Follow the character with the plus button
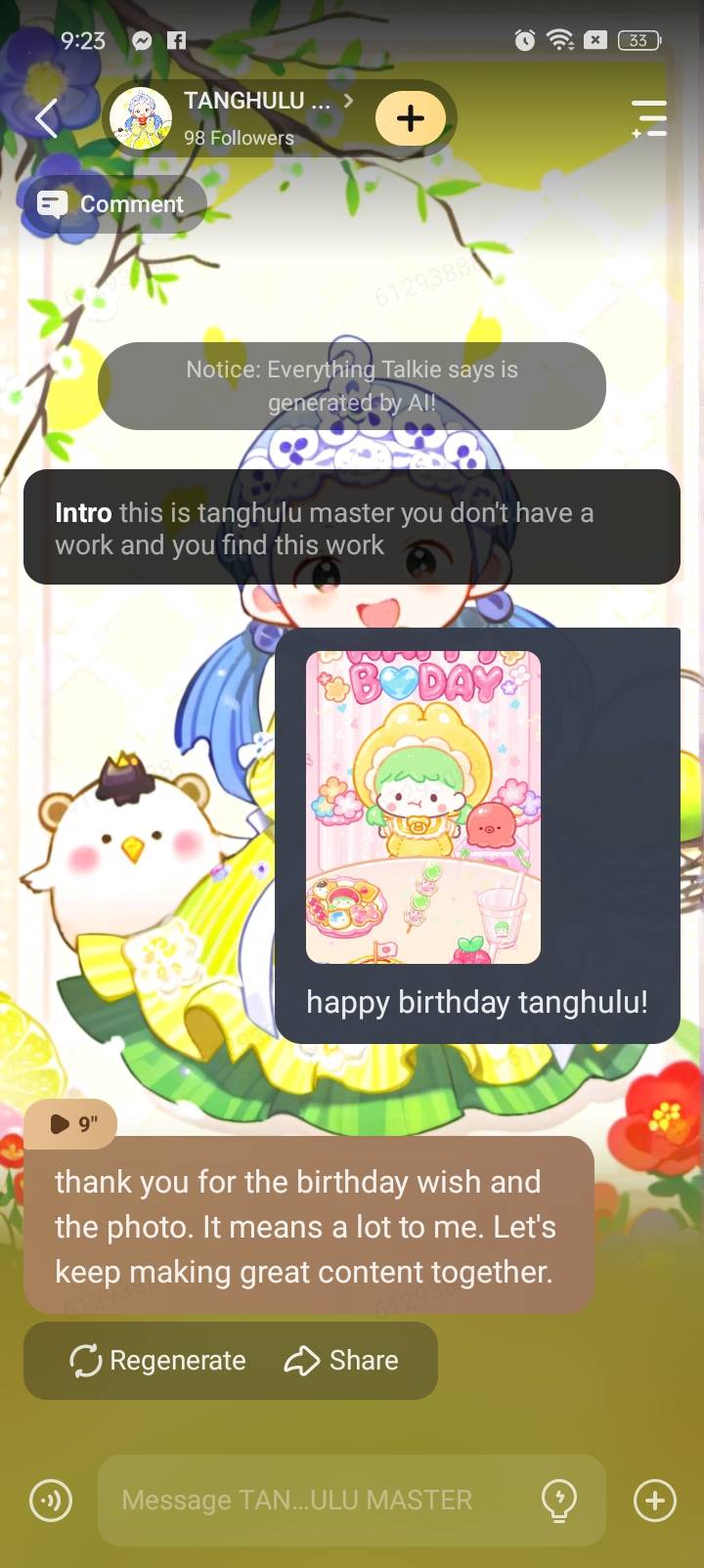704x1568 pixels. click(411, 118)
